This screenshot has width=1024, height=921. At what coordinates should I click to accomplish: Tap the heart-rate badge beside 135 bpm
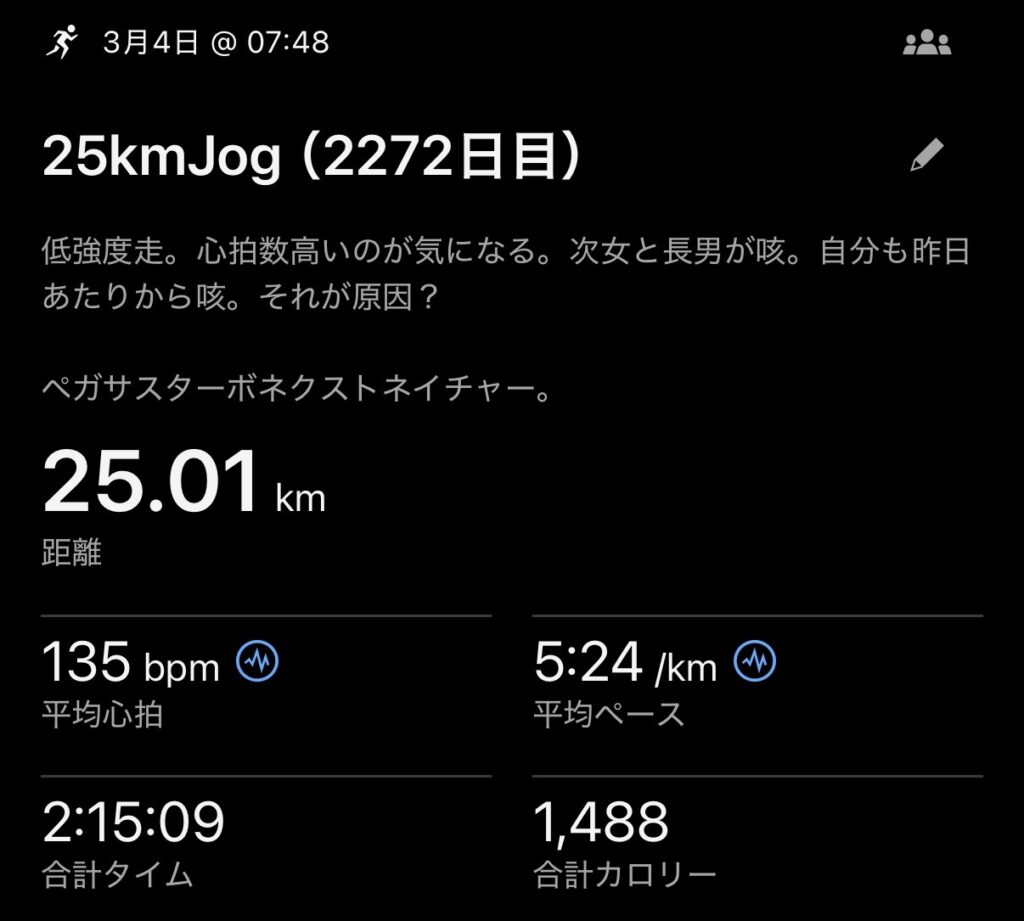[257, 661]
